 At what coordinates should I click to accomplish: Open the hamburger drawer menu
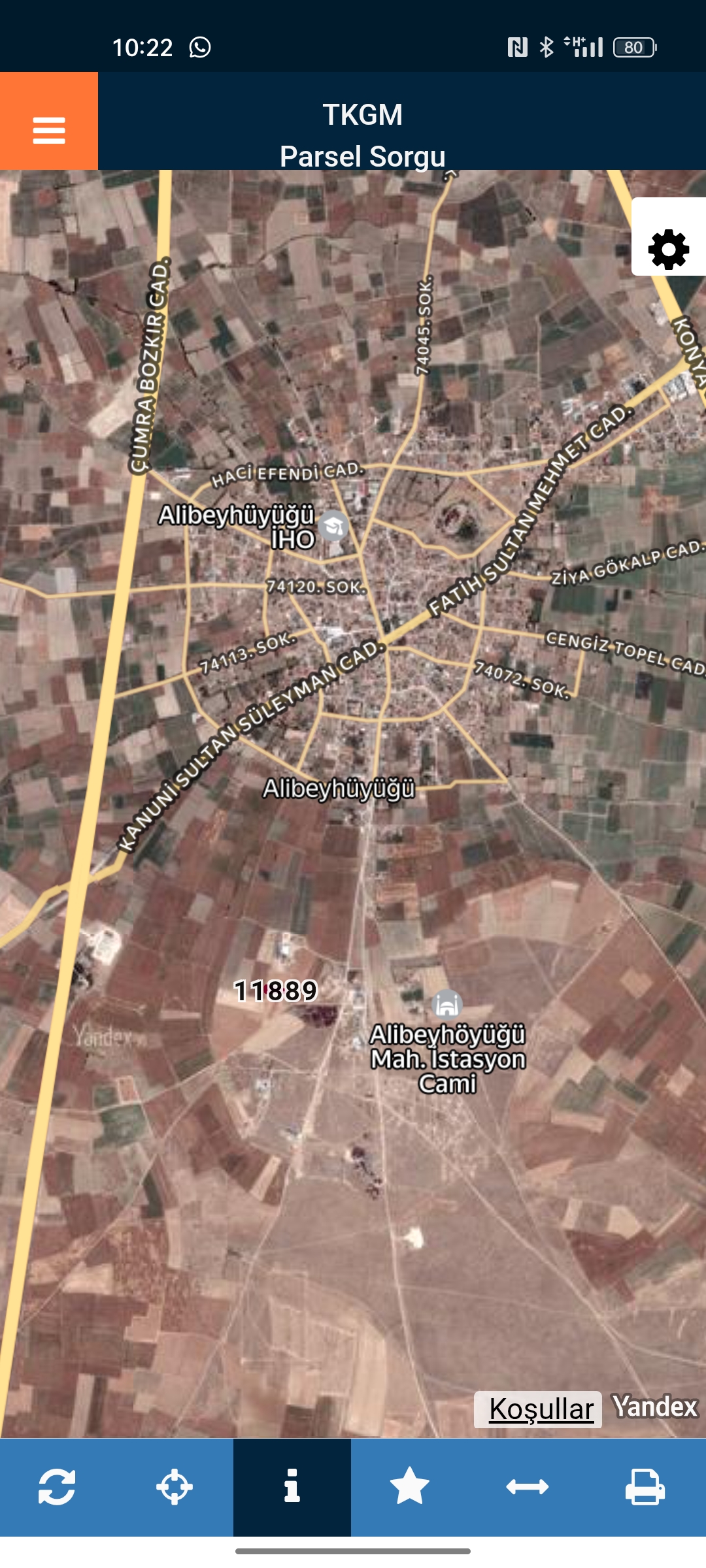pyautogui.click(x=49, y=129)
